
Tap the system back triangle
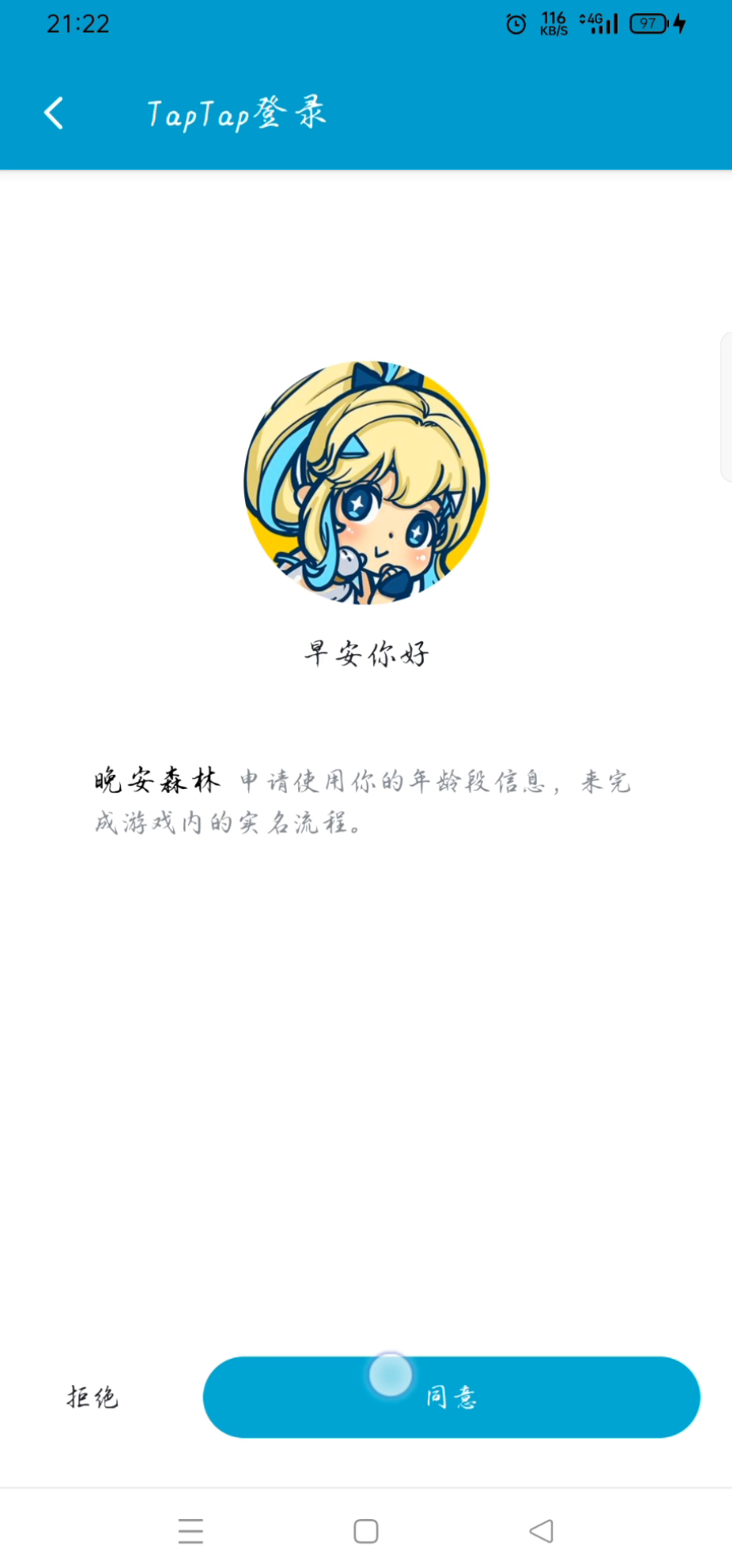[x=542, y=1530]
